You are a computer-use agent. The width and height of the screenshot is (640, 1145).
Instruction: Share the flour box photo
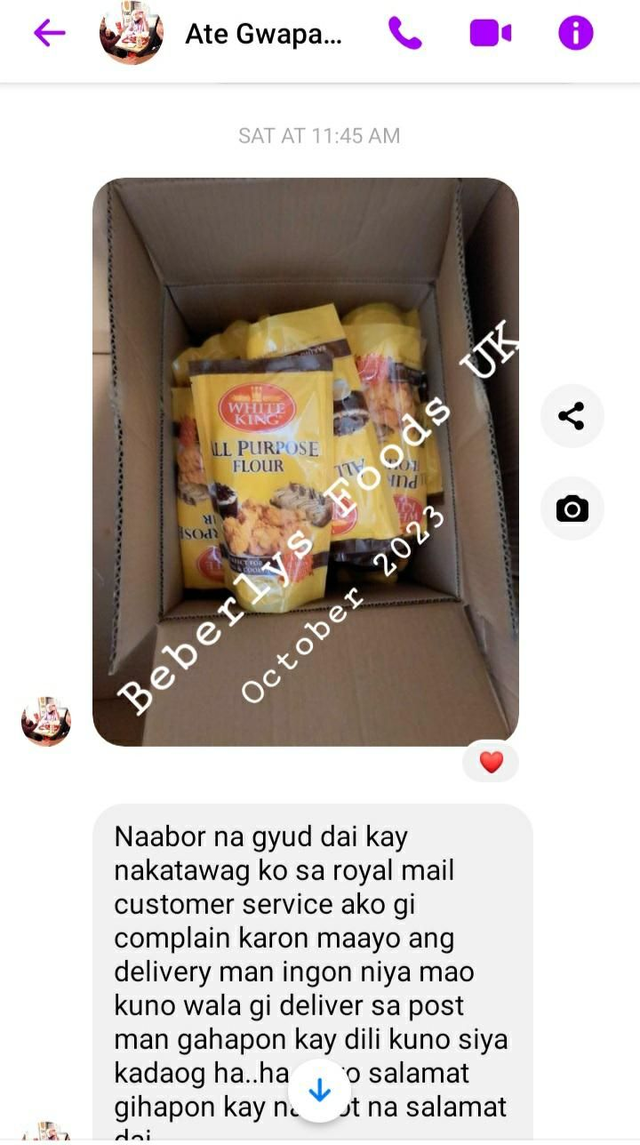(x=572, y=416)
